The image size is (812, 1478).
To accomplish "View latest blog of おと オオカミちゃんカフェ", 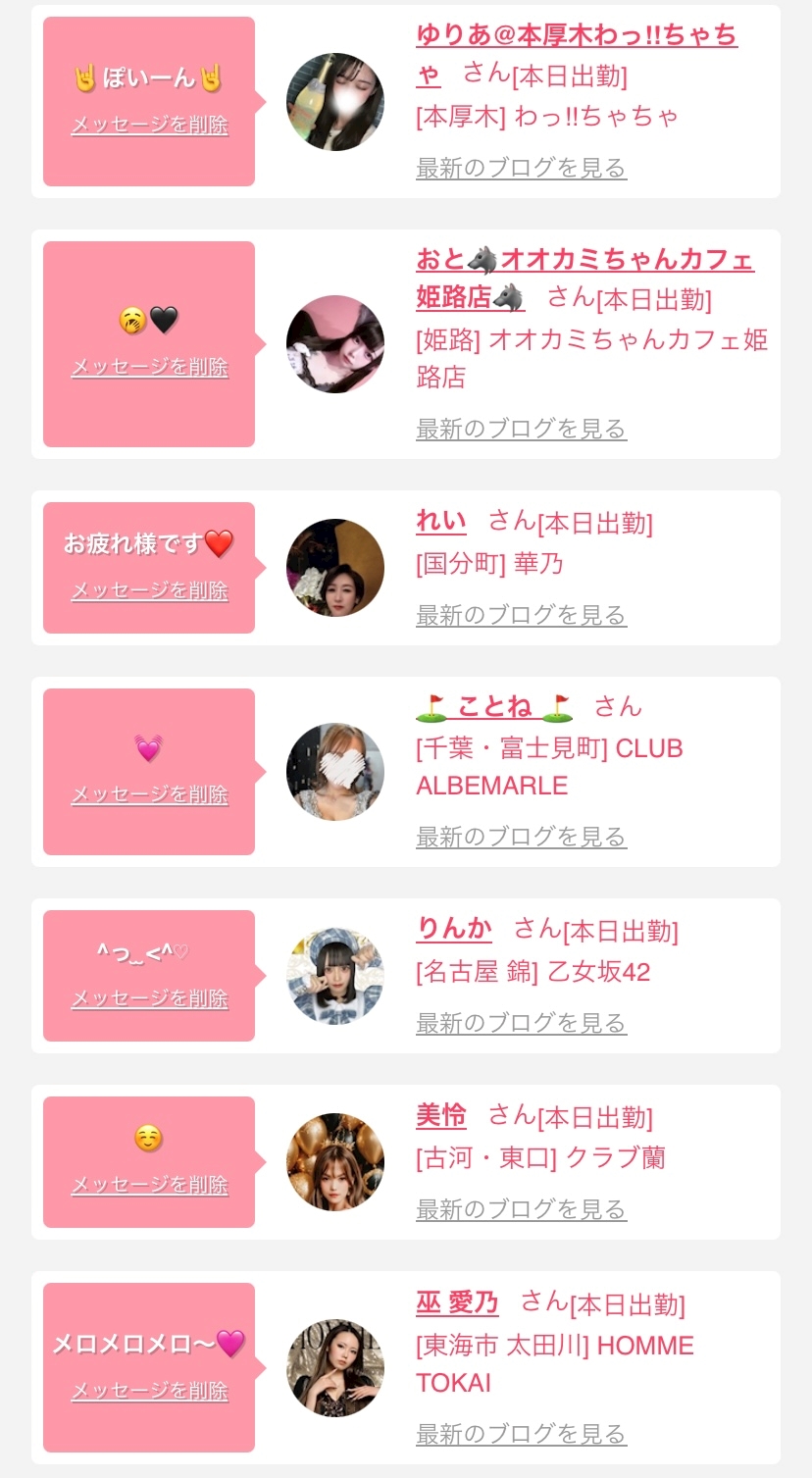I will (521, 430).
